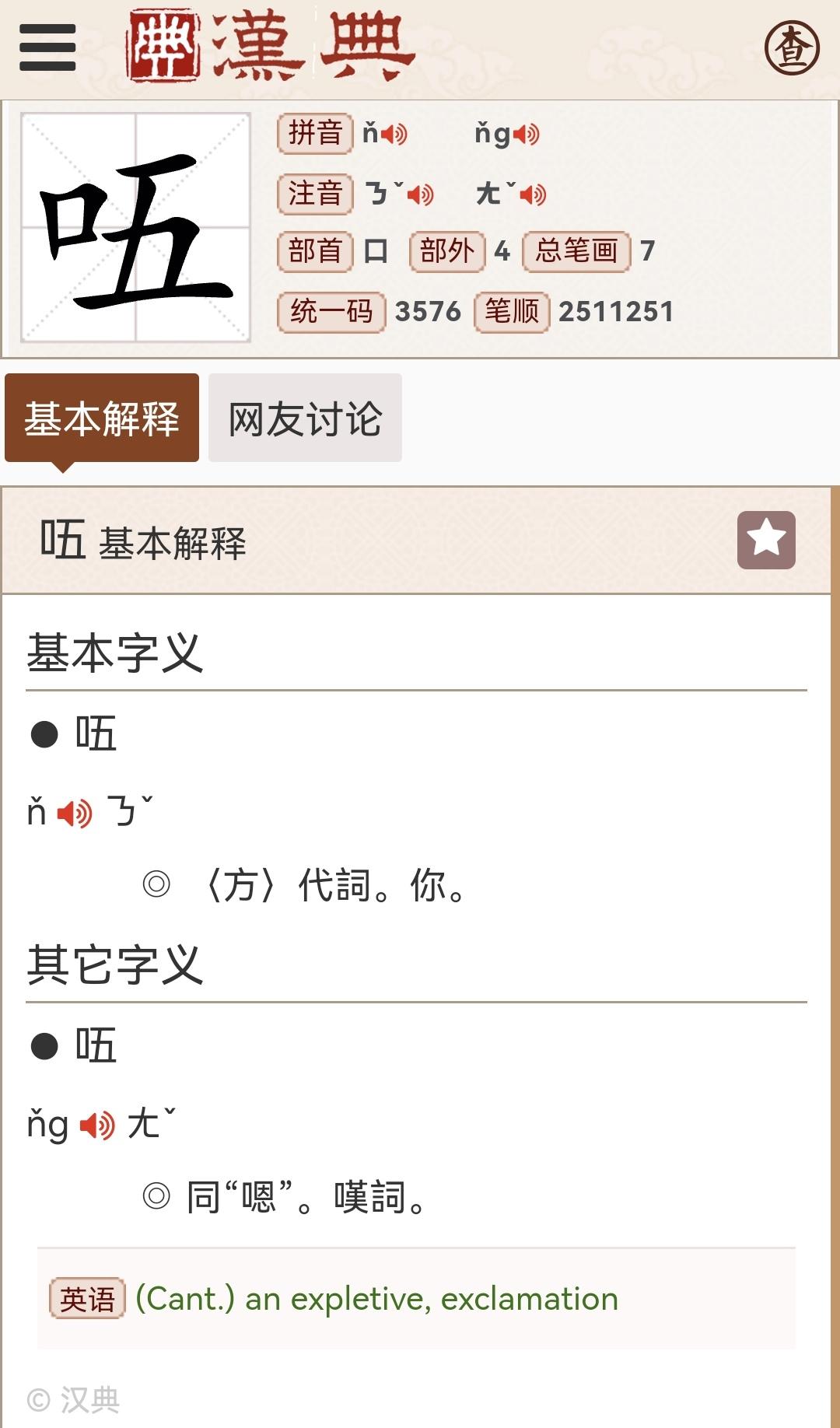Open the Cantonese expletive English definition link
The height and width of the screenshot is (1428, 840).
click(x=376, y=1297)
